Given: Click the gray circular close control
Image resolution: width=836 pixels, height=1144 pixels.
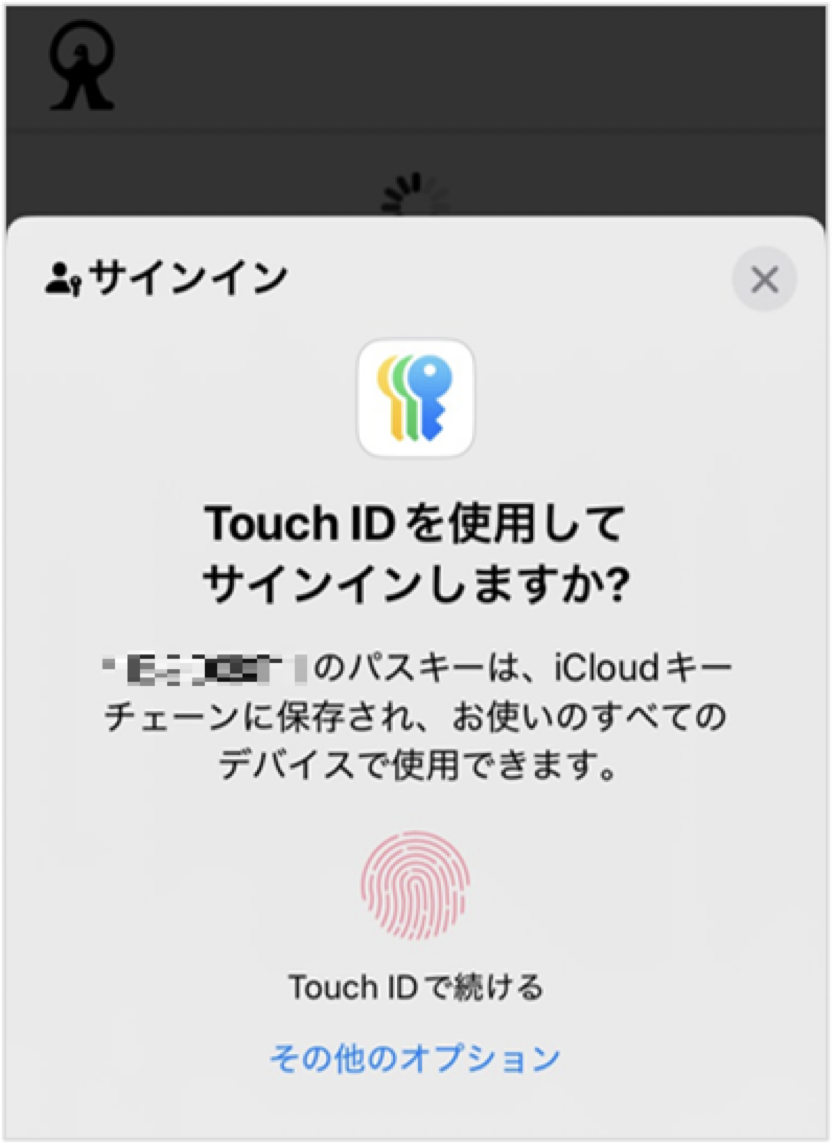Looking at the screenshot, I should click(764, 279).
